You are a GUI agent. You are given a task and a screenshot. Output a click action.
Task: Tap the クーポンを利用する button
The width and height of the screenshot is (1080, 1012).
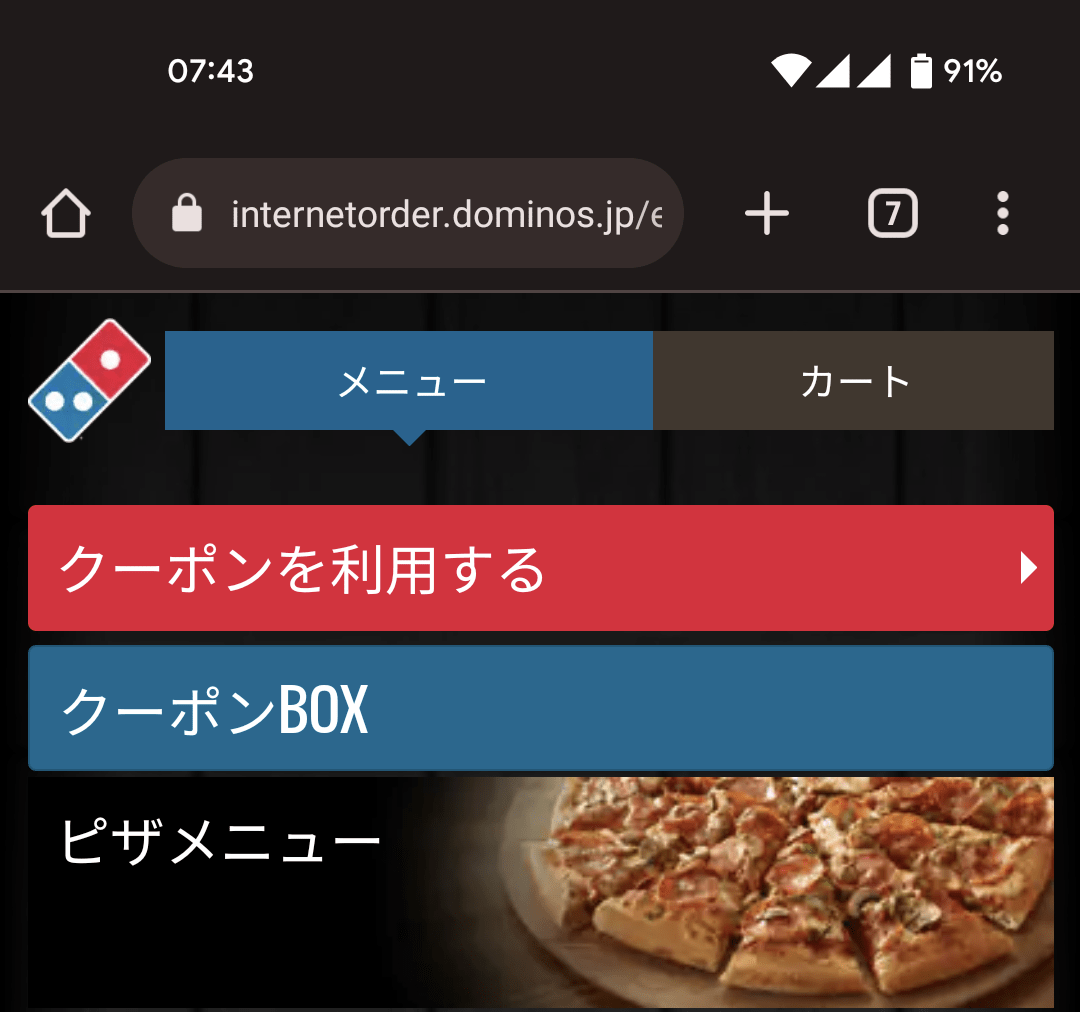(x=540, y=568)
